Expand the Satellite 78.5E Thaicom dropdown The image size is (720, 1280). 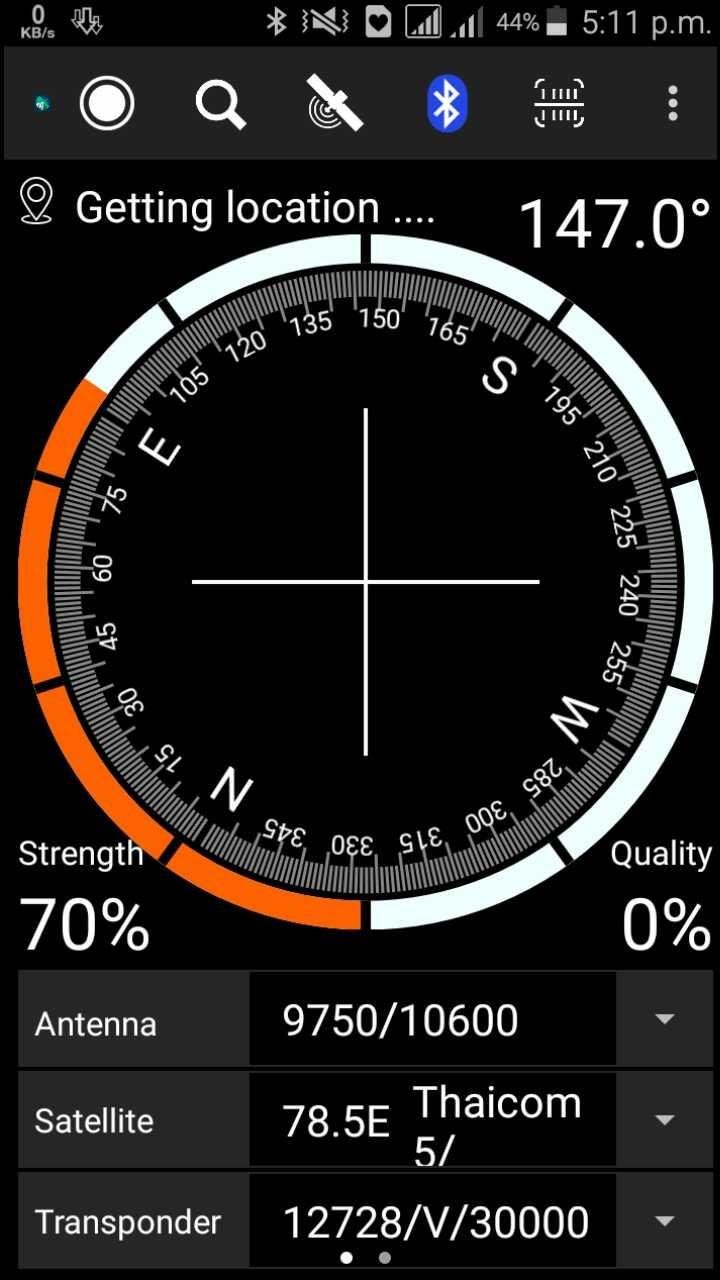pyautogui.click(x=664, y=1120)
